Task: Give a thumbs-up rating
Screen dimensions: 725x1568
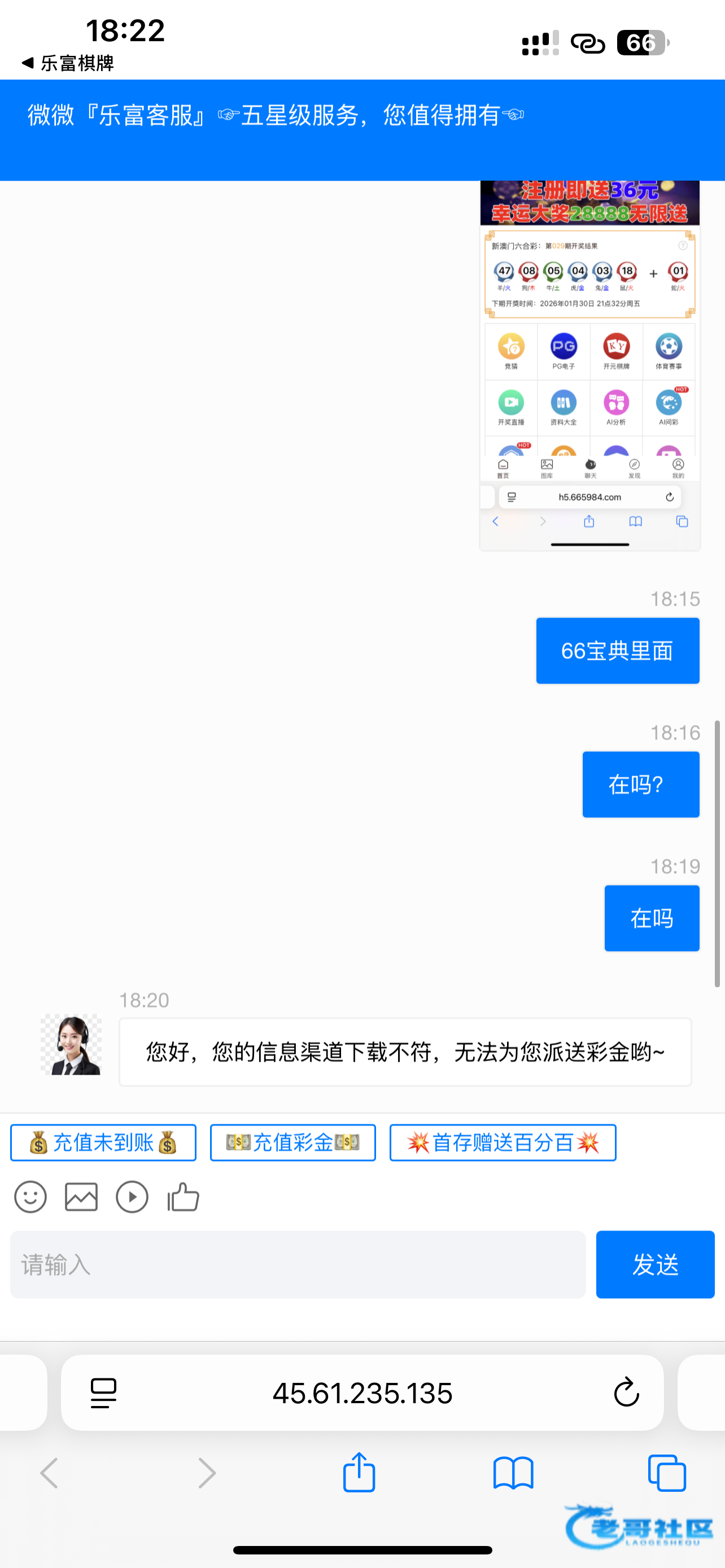Action: (184, 1197)
